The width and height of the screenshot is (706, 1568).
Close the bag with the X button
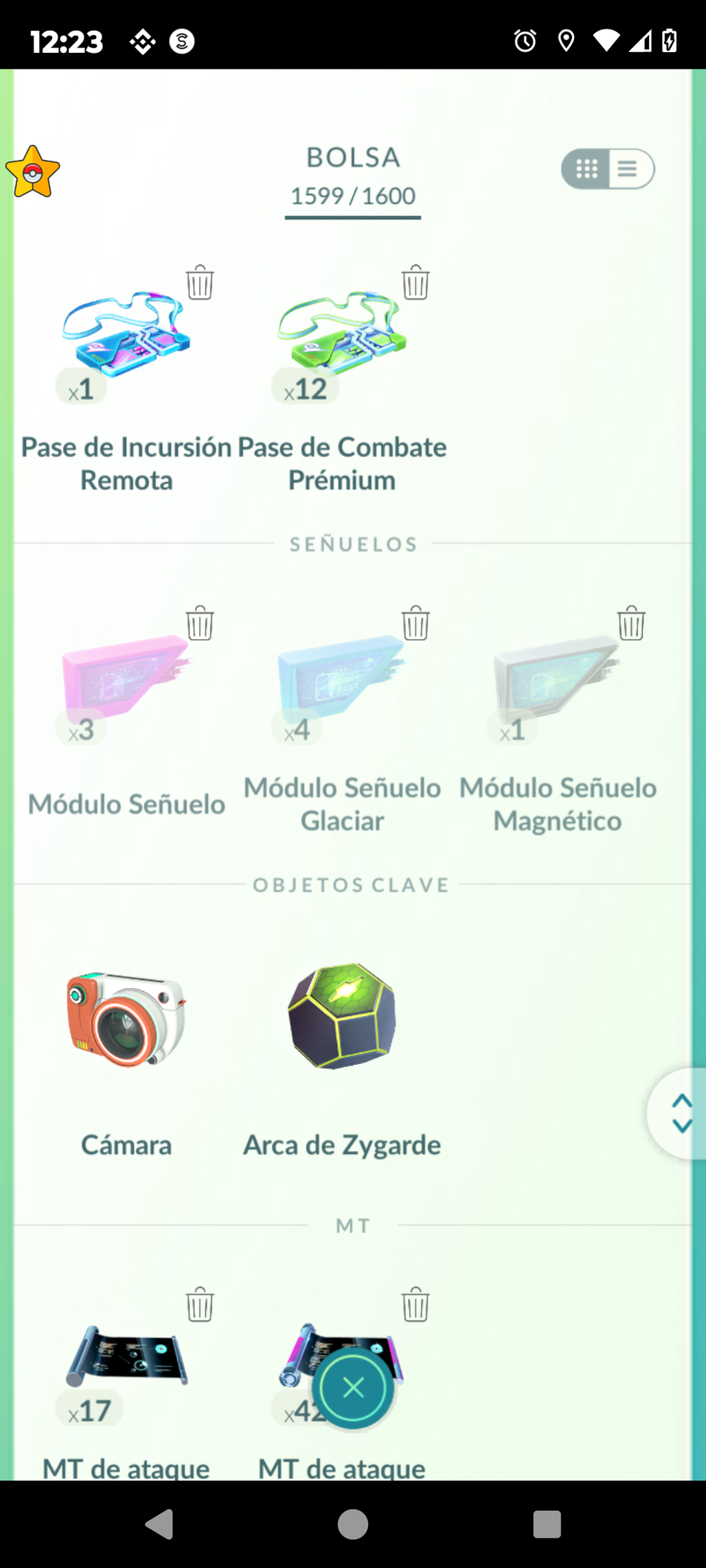coord(353,1388)
